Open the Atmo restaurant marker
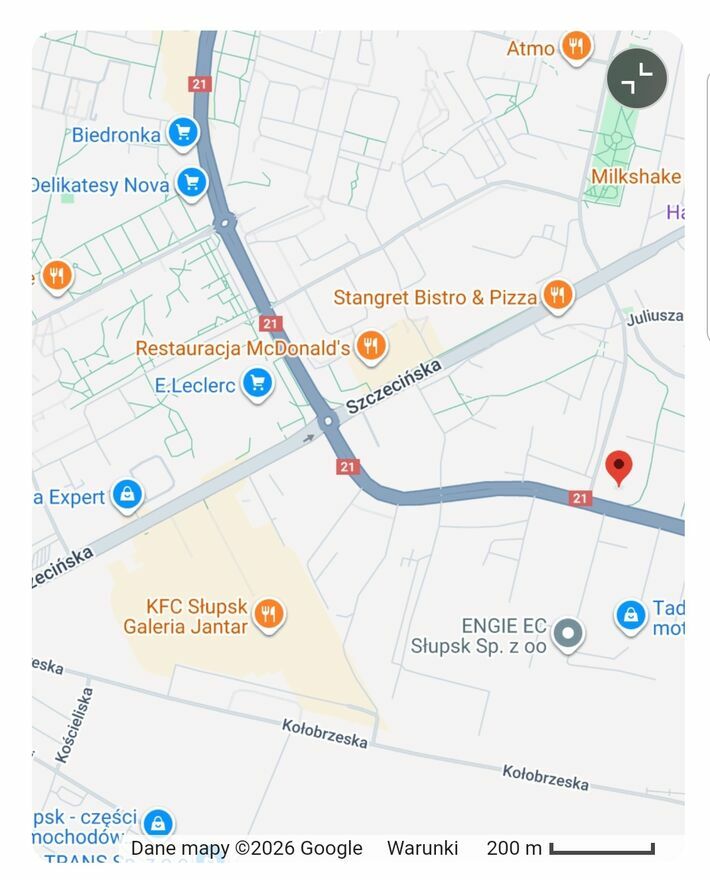This screenshot has width=710, height=880. tap(575, 46)
